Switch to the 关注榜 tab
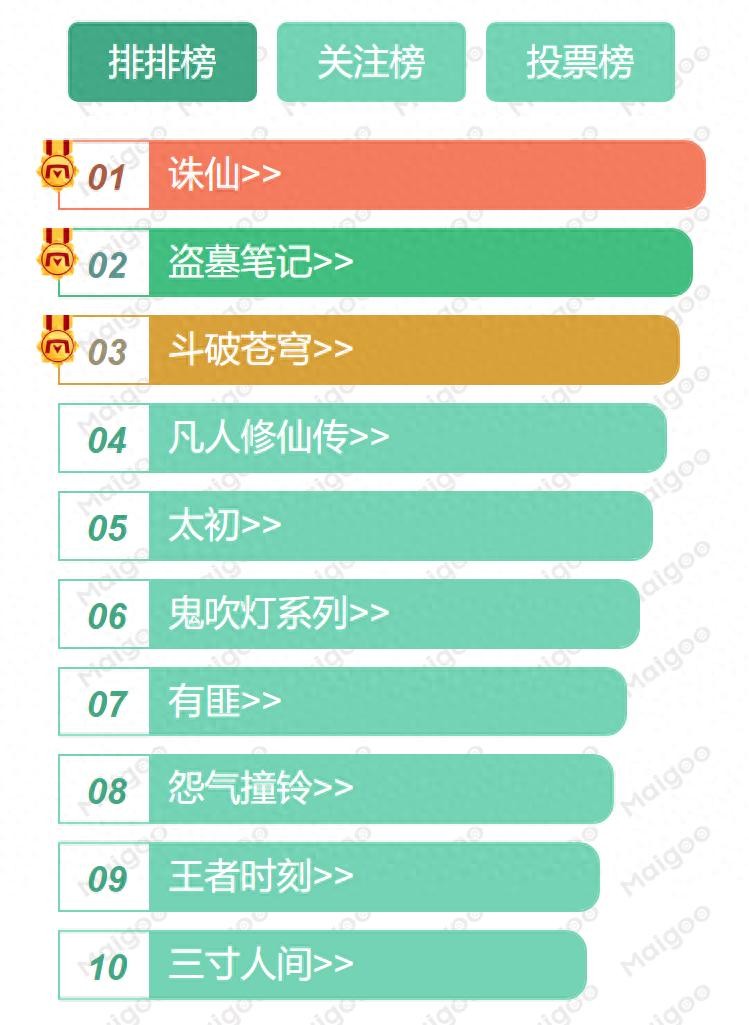 tap(371, 62)
